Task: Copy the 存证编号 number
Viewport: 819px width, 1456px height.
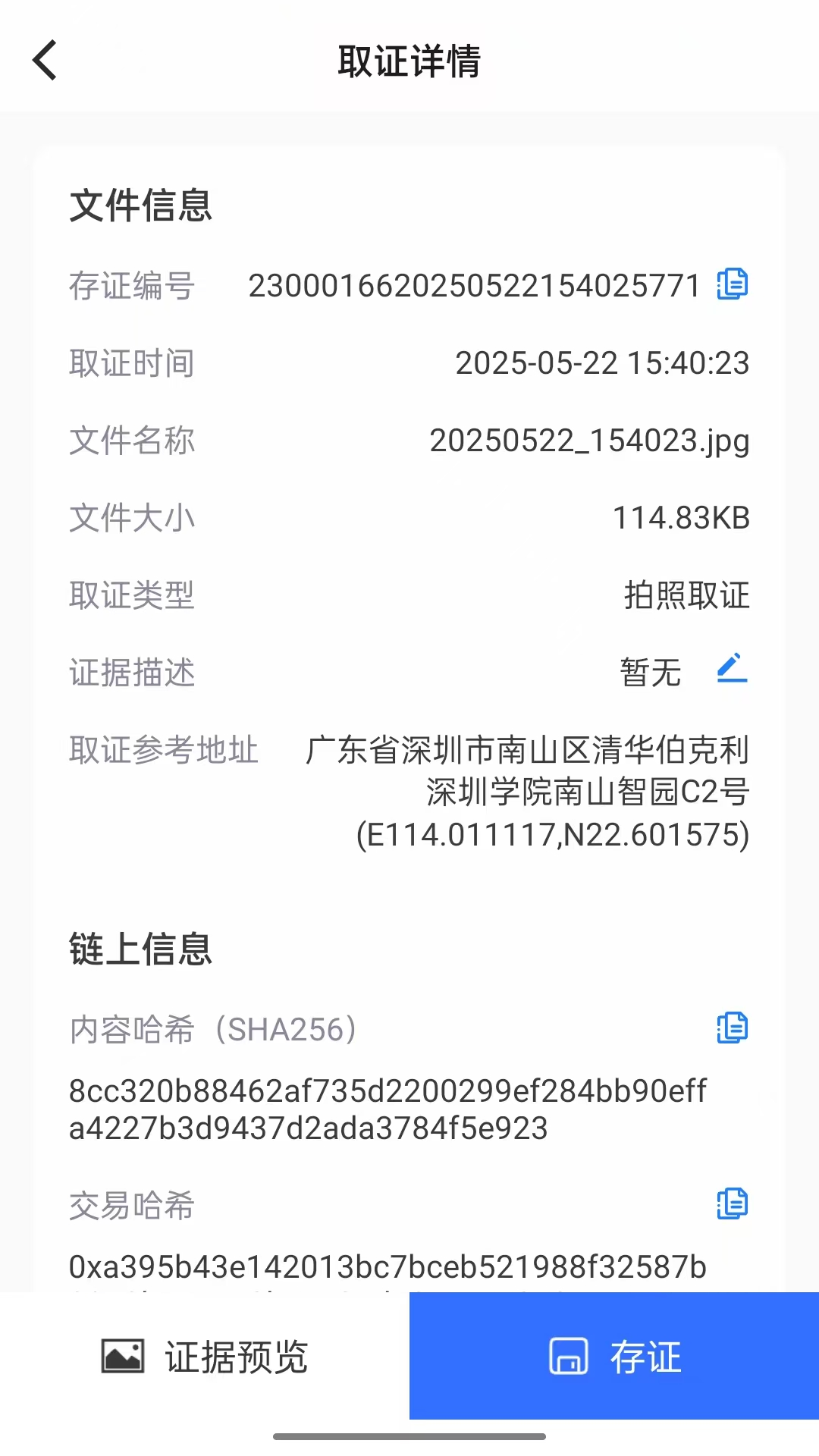Action: [732, 284]
